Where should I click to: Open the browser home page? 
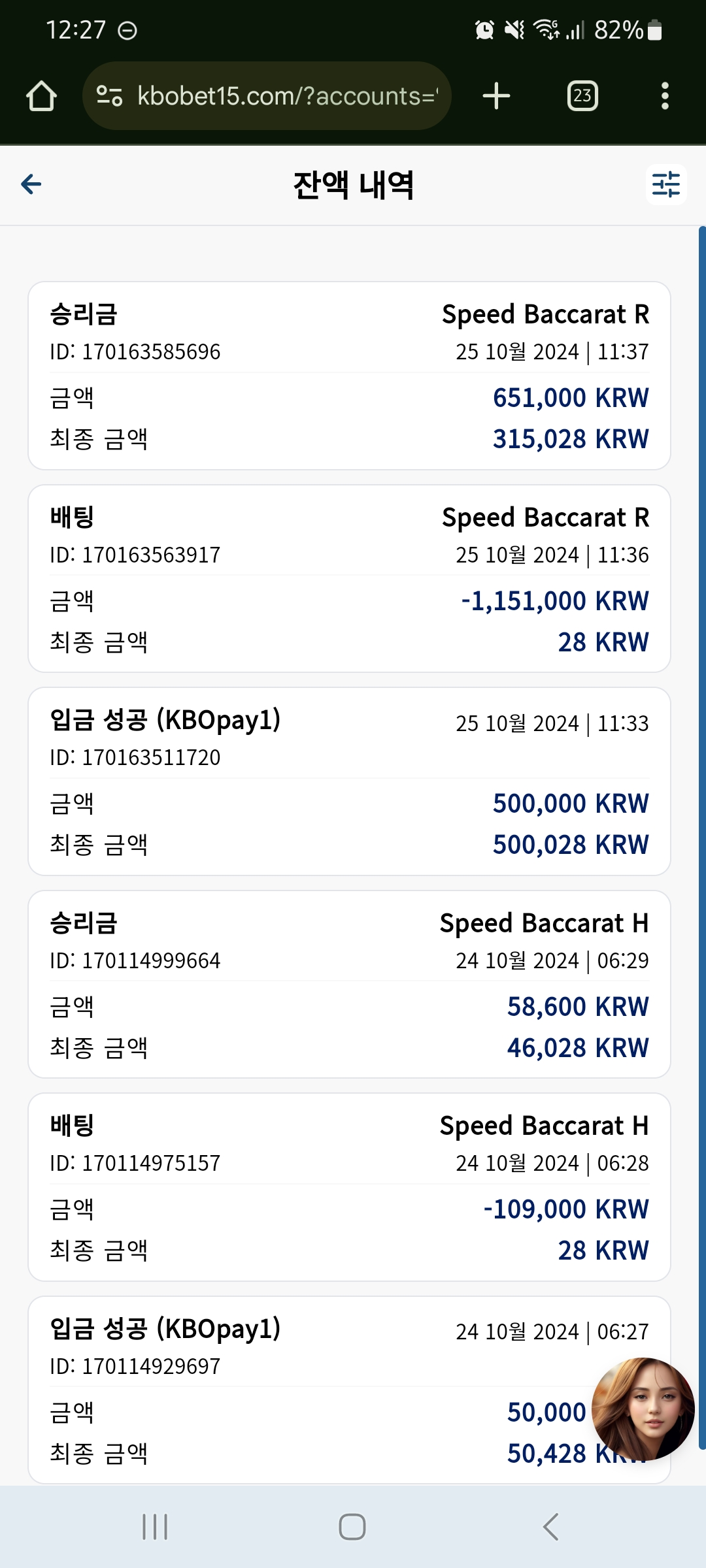[42, 96]
